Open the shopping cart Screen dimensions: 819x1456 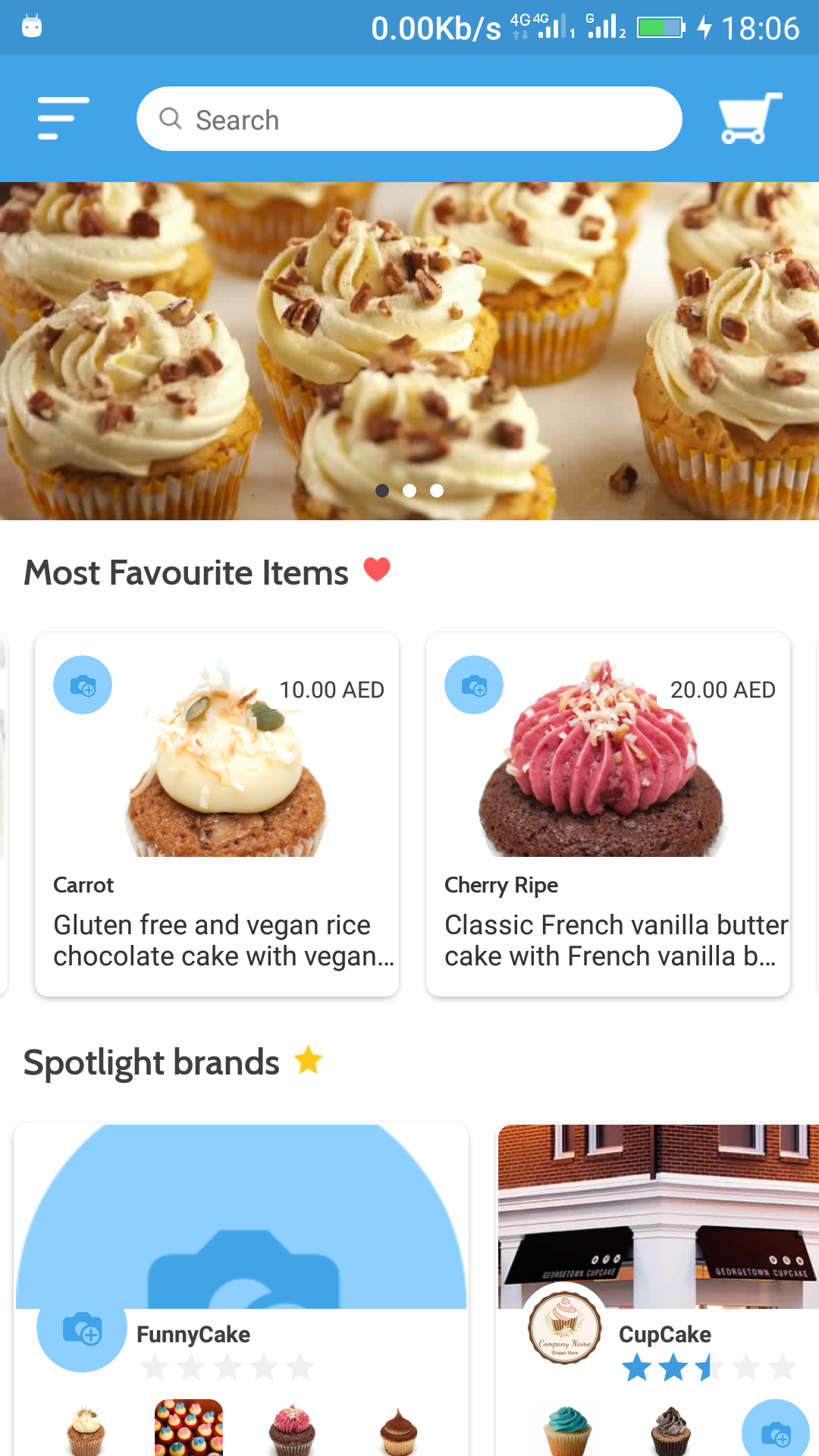(749, 118)
